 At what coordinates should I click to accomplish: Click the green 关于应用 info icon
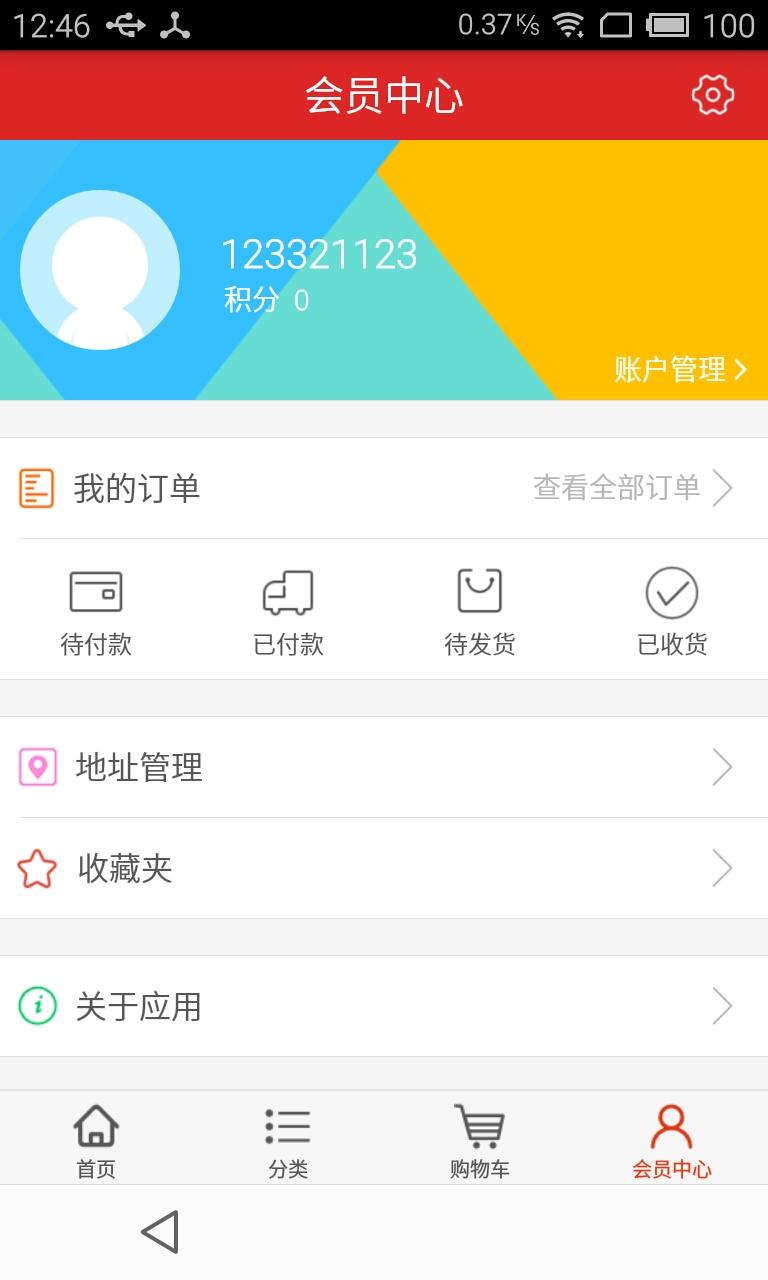point(38,1007)
